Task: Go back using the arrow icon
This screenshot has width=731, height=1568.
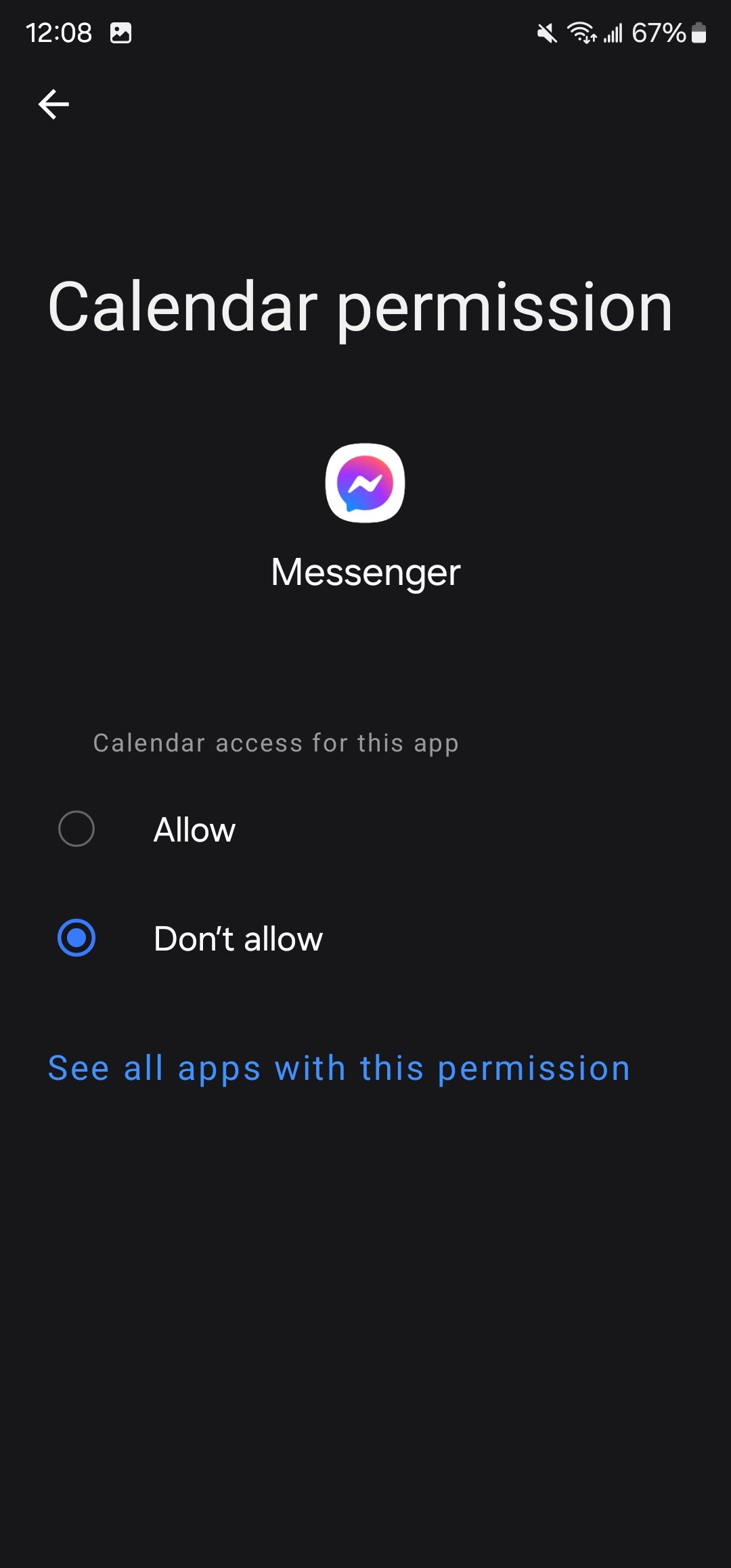Action: tap(53, 104)
